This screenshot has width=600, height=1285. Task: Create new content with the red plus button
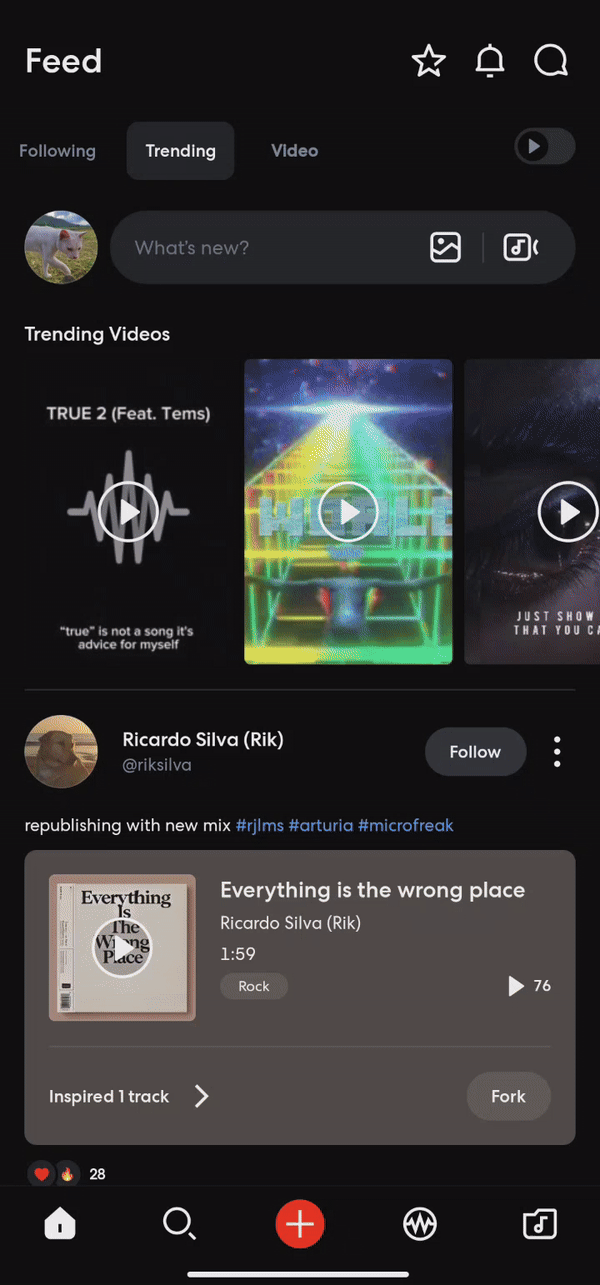point(300,1223)
